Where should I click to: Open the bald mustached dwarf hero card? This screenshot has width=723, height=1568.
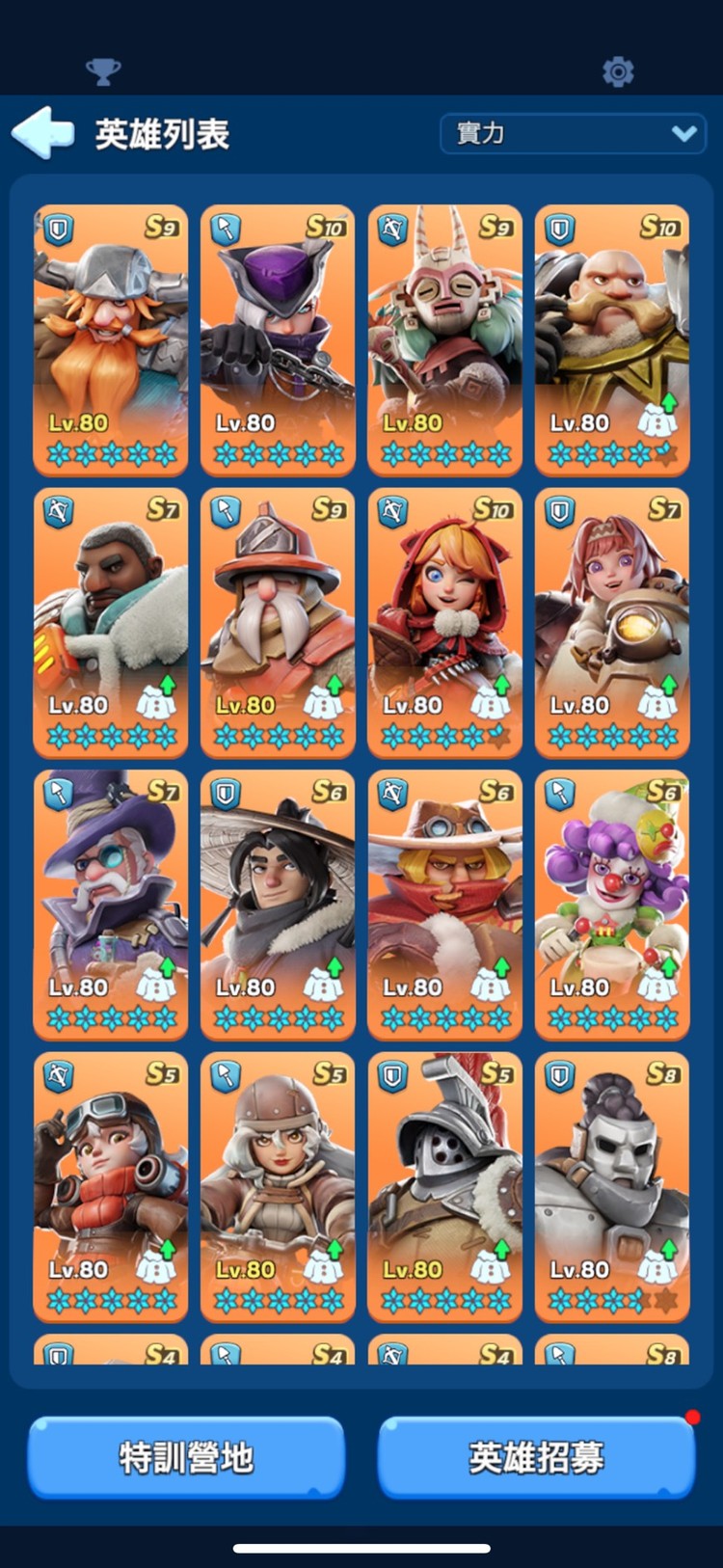coord(612,338)
